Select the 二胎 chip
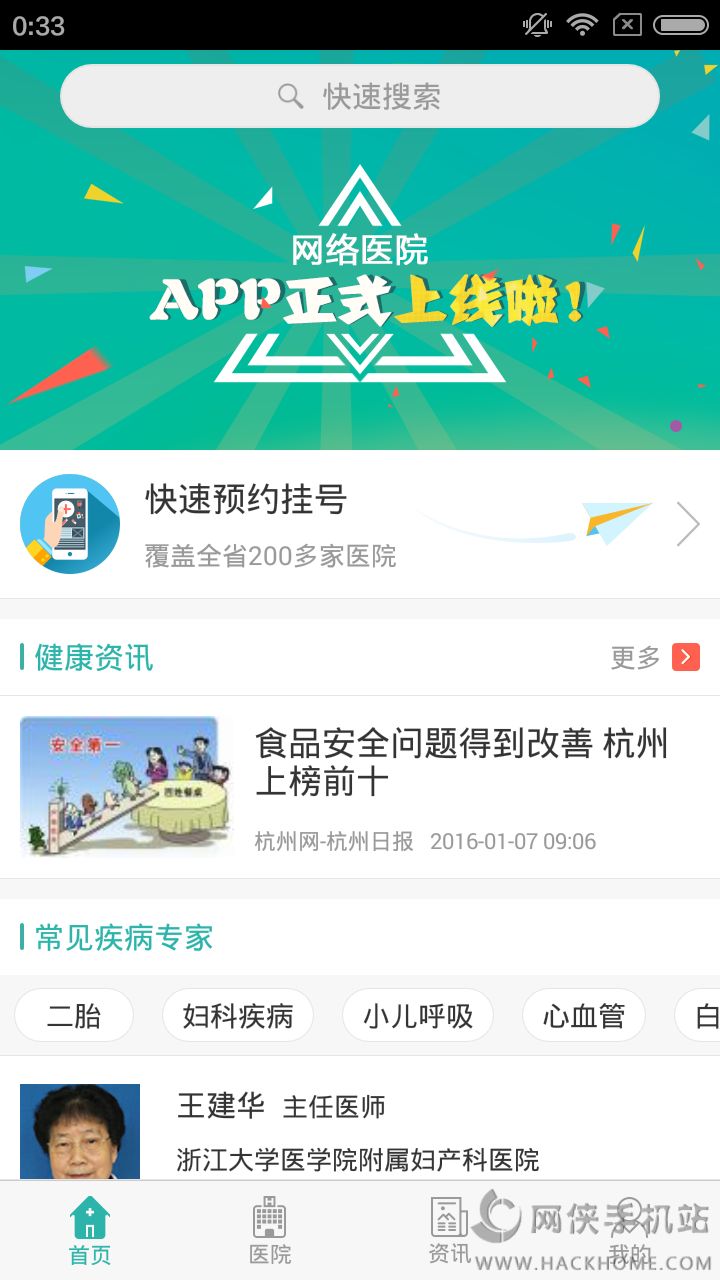 [74, 1016]
